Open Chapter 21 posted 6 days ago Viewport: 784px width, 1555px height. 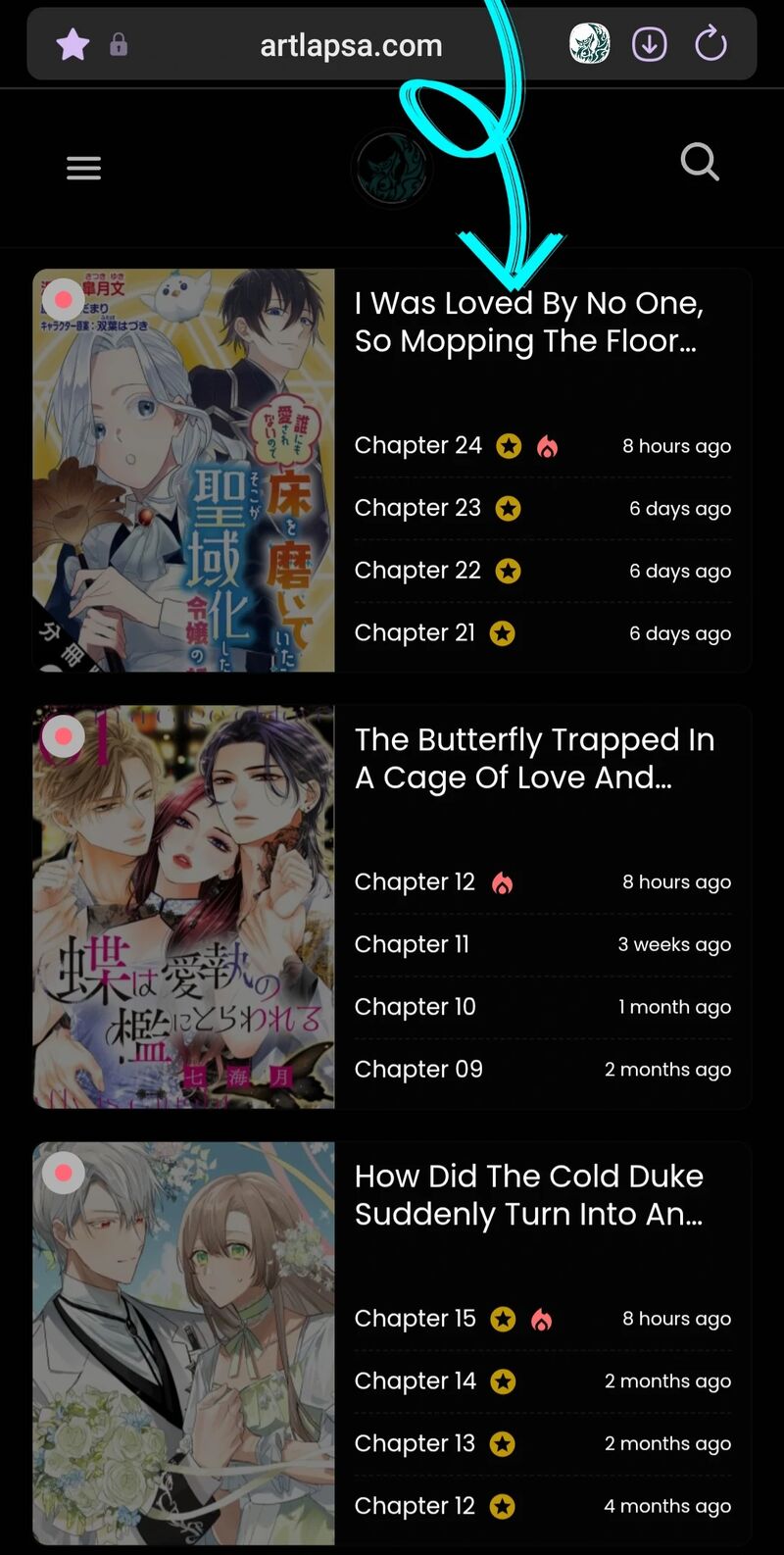(415, 633)
